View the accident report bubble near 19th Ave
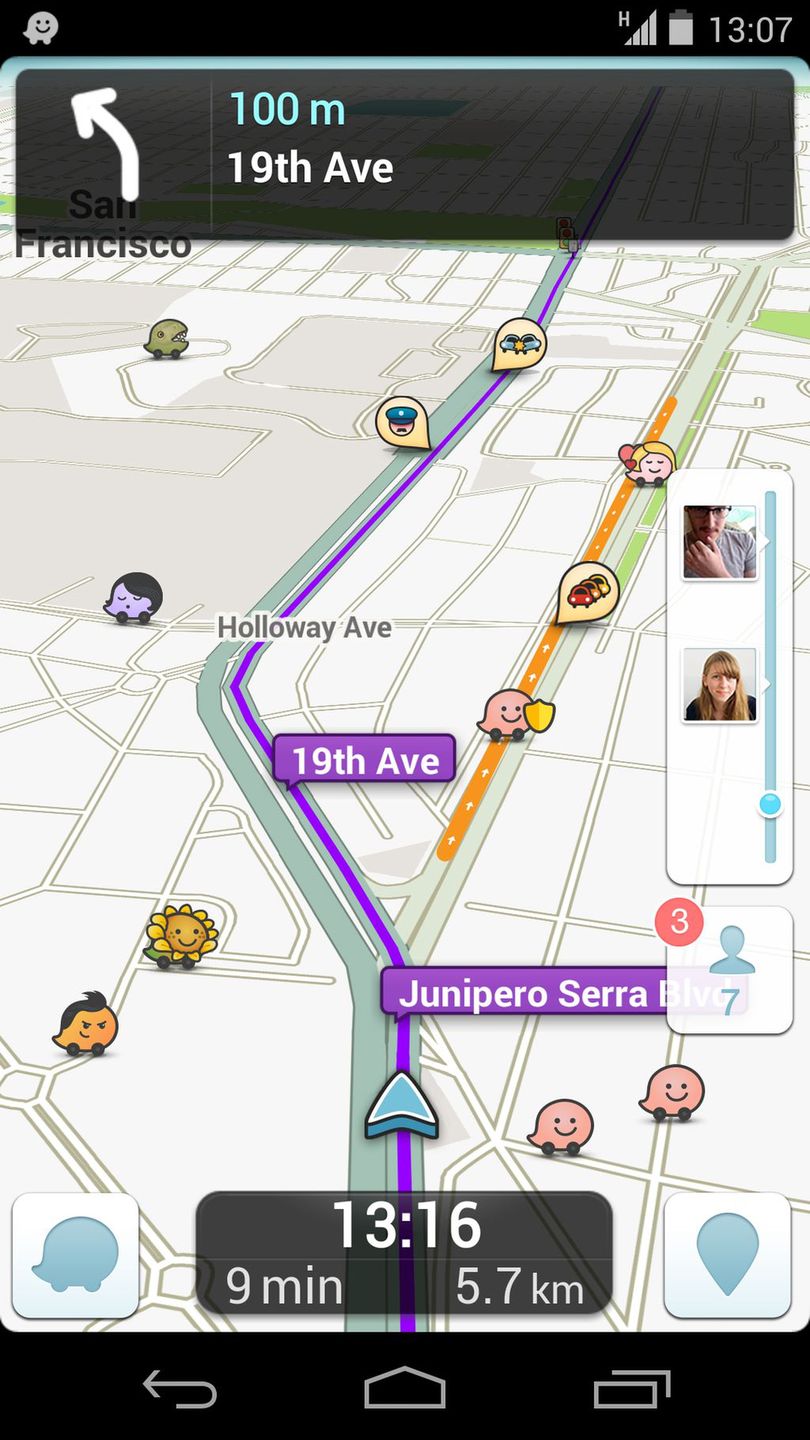810x1440 pixels. click(520, 344)
